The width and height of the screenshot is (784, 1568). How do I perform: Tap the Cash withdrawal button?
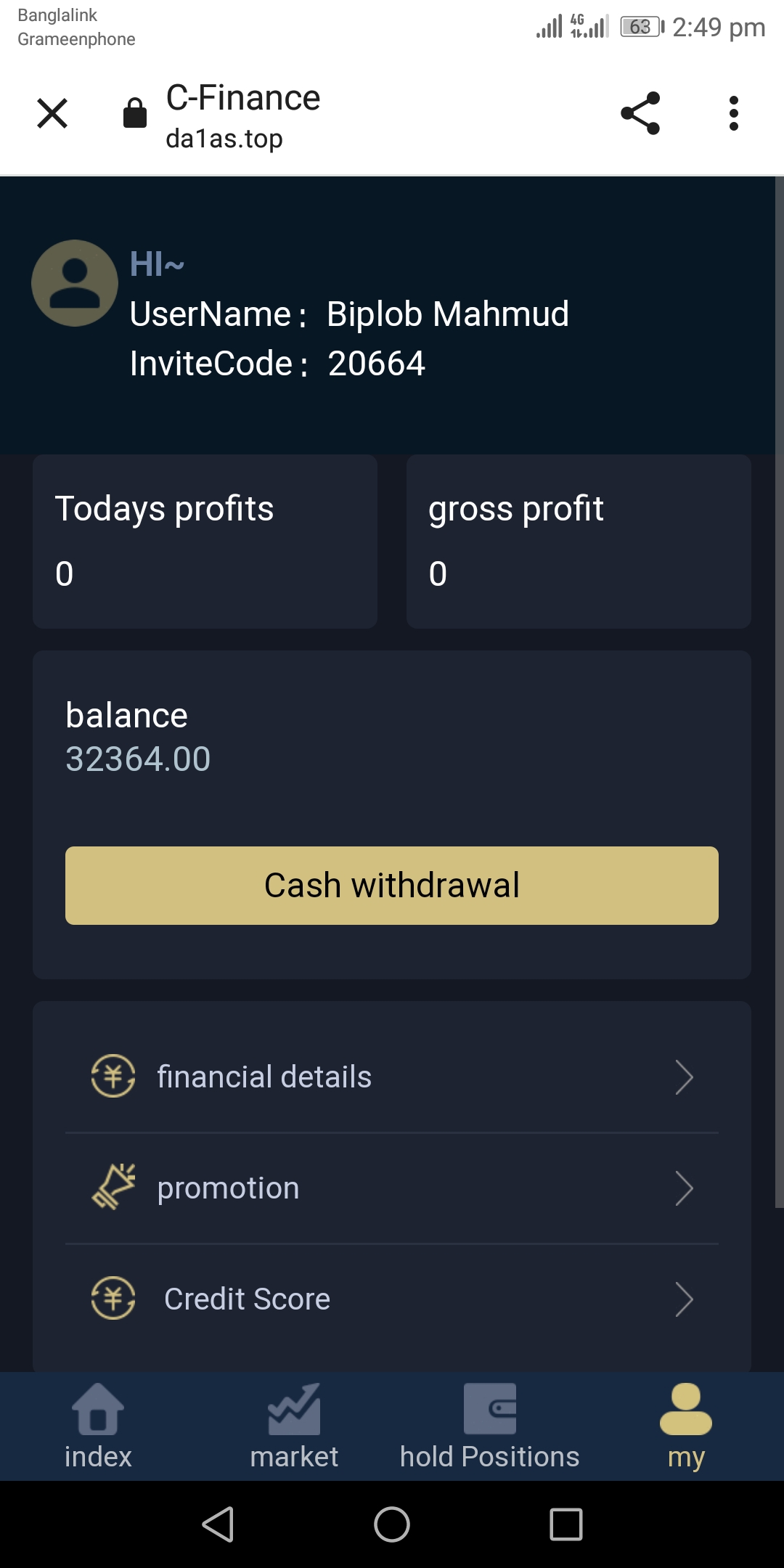[392, 885]
